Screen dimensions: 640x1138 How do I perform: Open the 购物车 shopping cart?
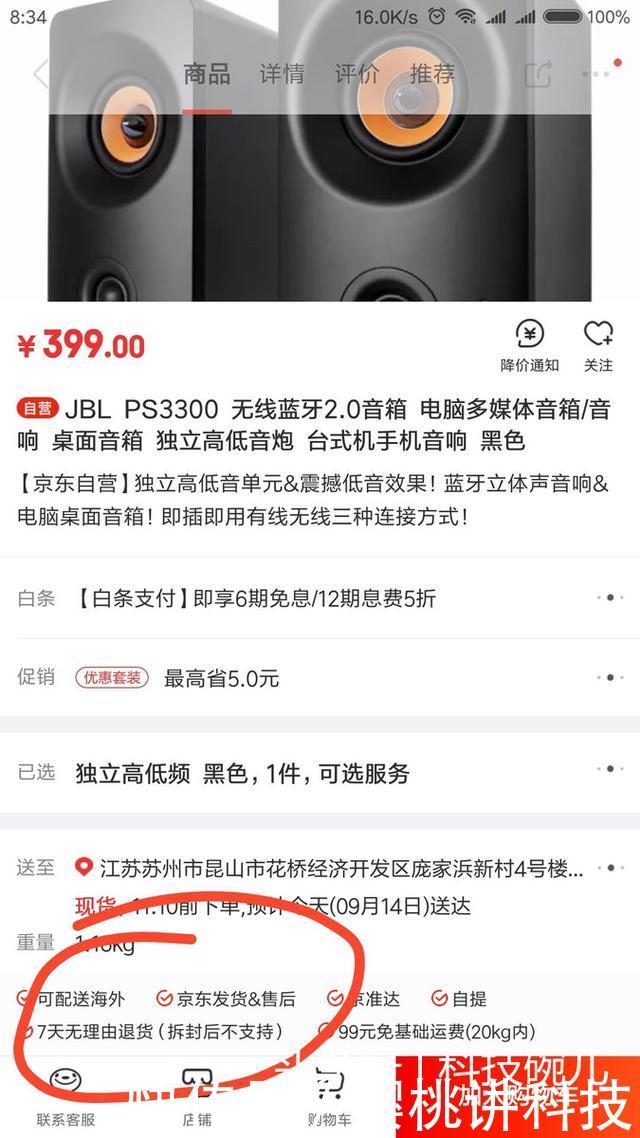tap(329, 1096)
